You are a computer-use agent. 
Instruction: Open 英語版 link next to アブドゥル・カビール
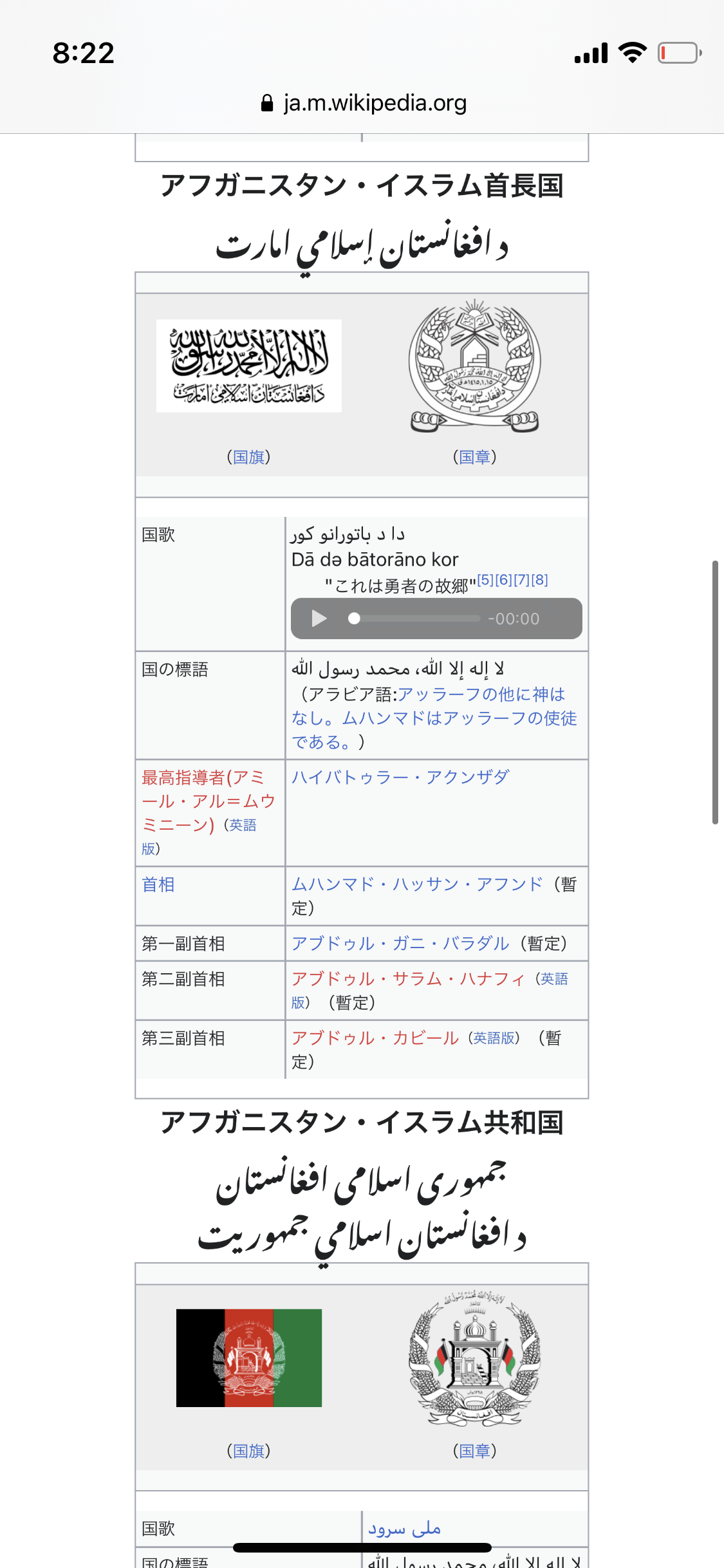pyautogui.click(x=494, y=1038)
